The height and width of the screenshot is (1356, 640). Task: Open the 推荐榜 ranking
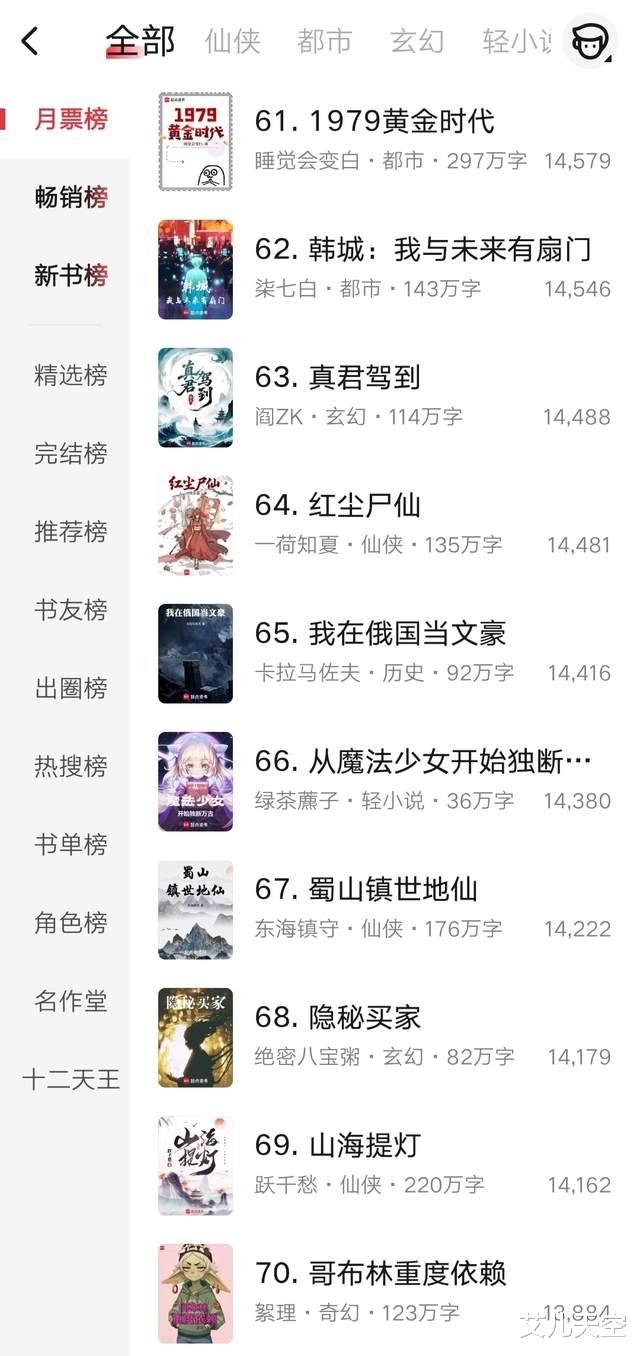pos(71,531)
